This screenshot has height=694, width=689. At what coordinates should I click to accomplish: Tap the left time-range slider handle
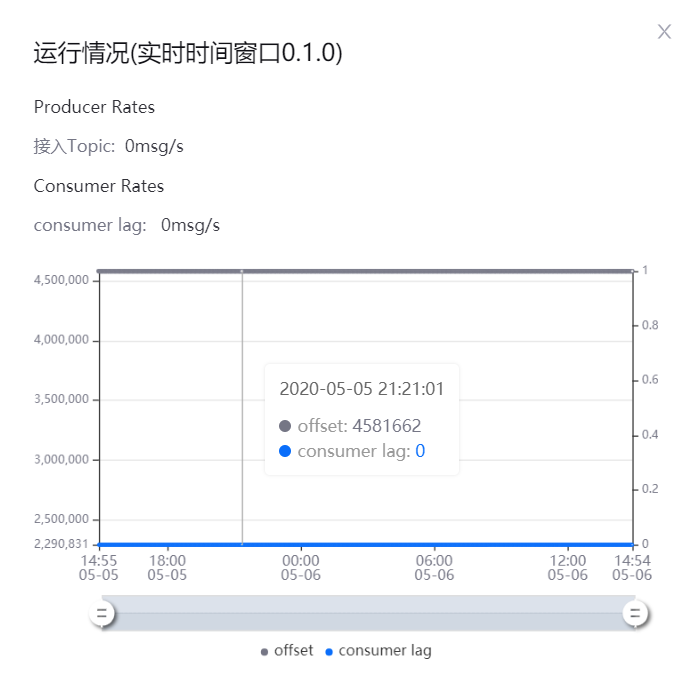101,613
